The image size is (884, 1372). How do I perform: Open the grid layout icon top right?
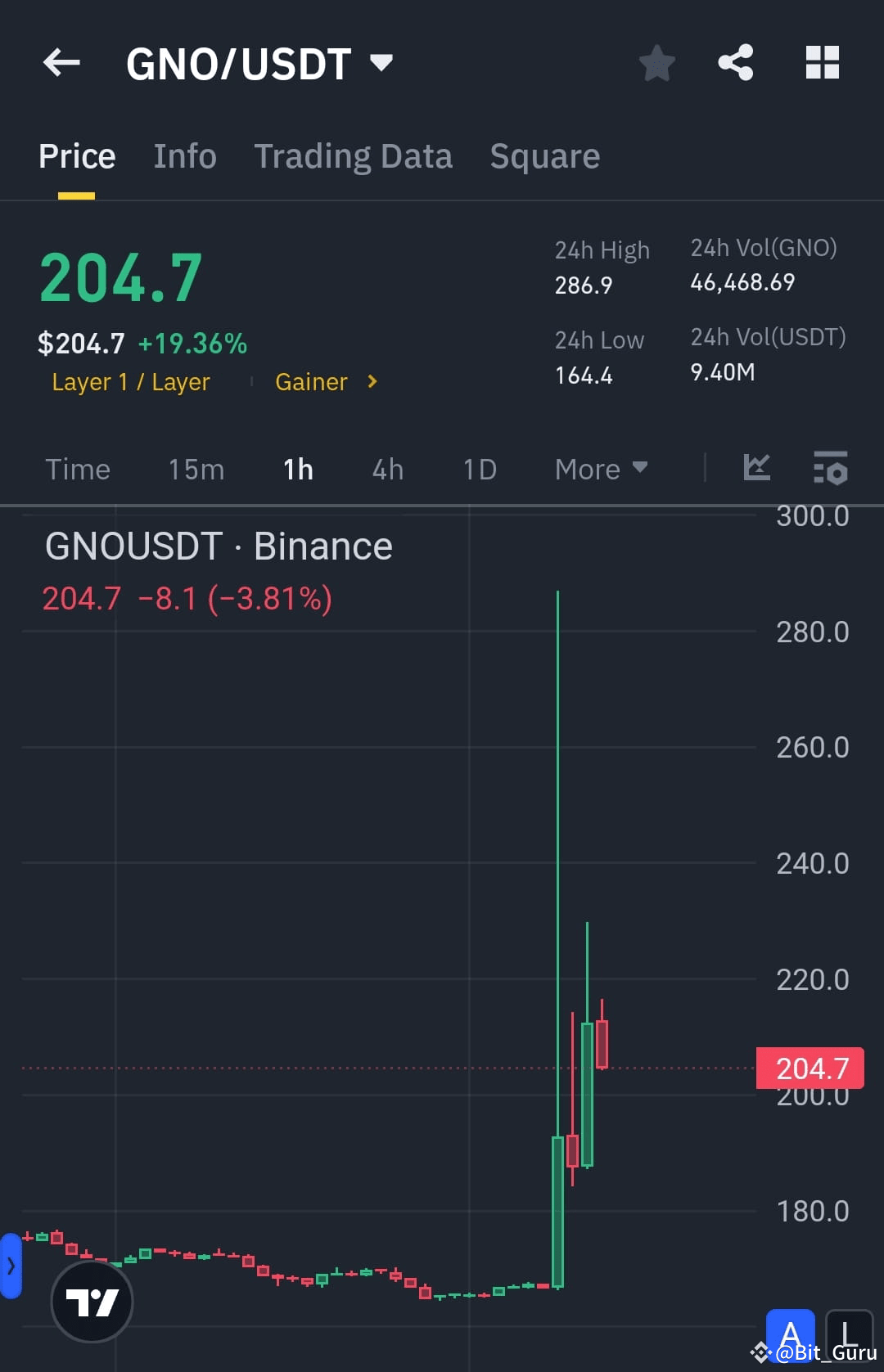tap(823, 61)
